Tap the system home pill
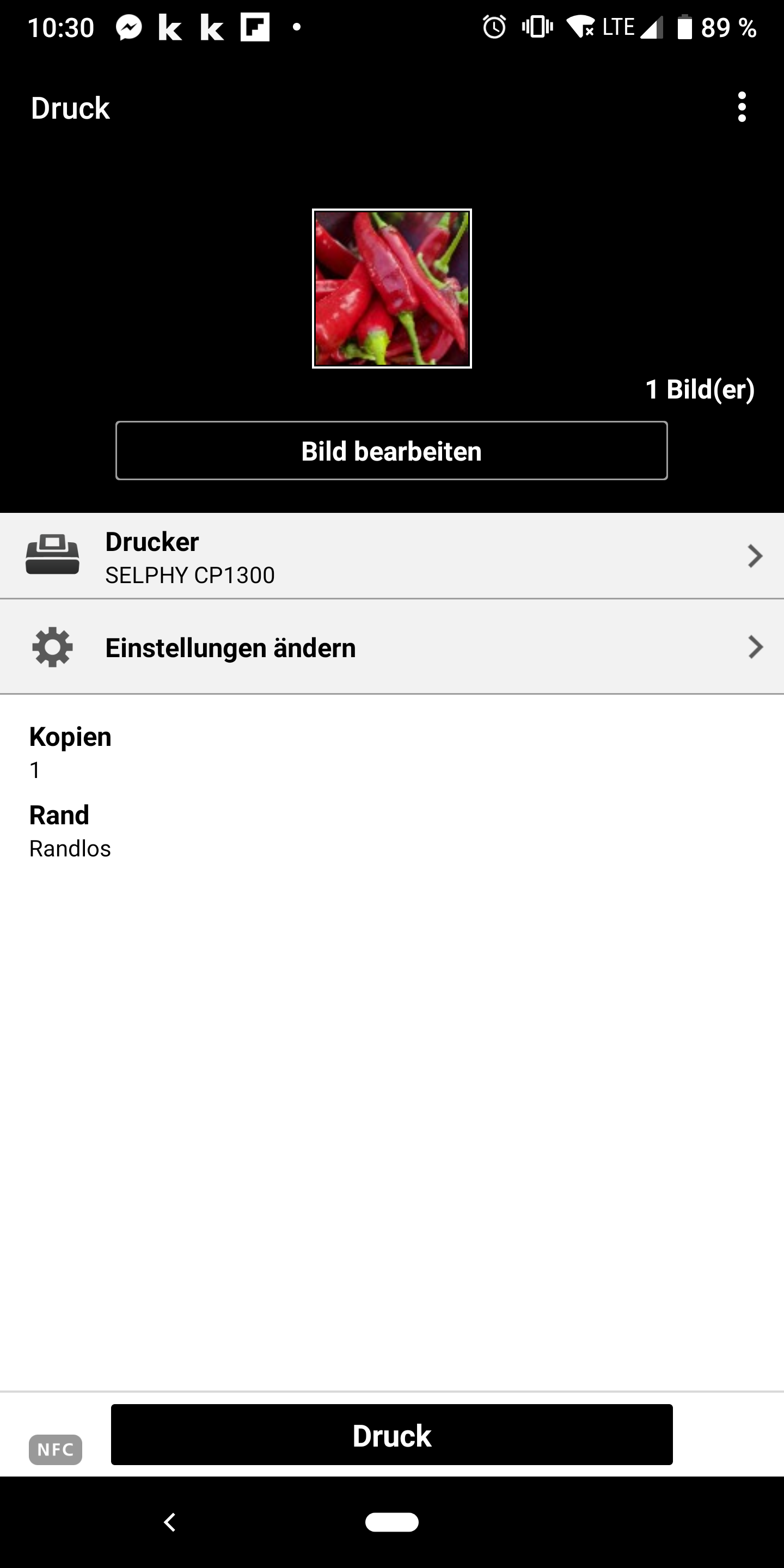Screen dimensions: 784x1568 coord(391,1522)
